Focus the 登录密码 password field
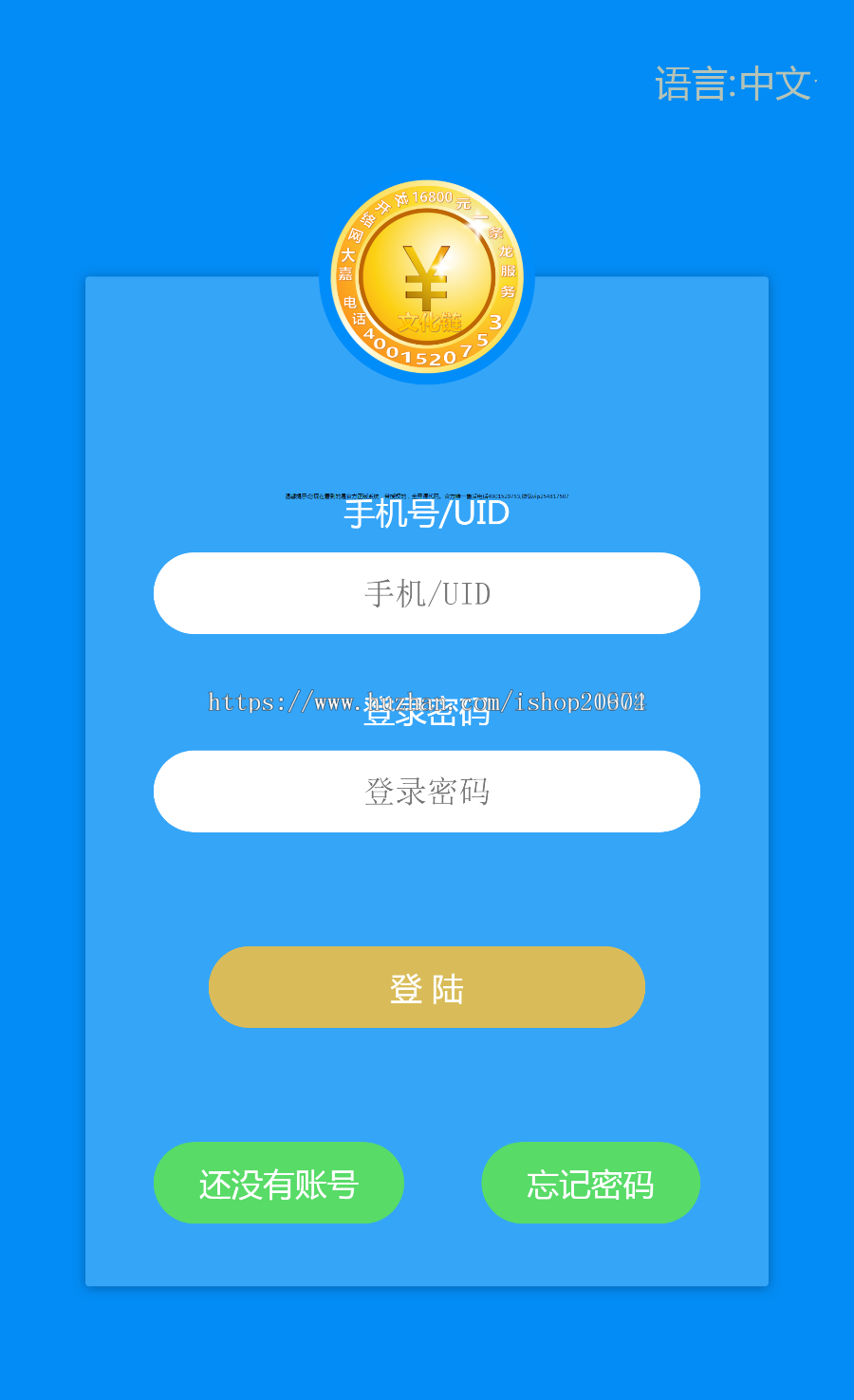 426,791
